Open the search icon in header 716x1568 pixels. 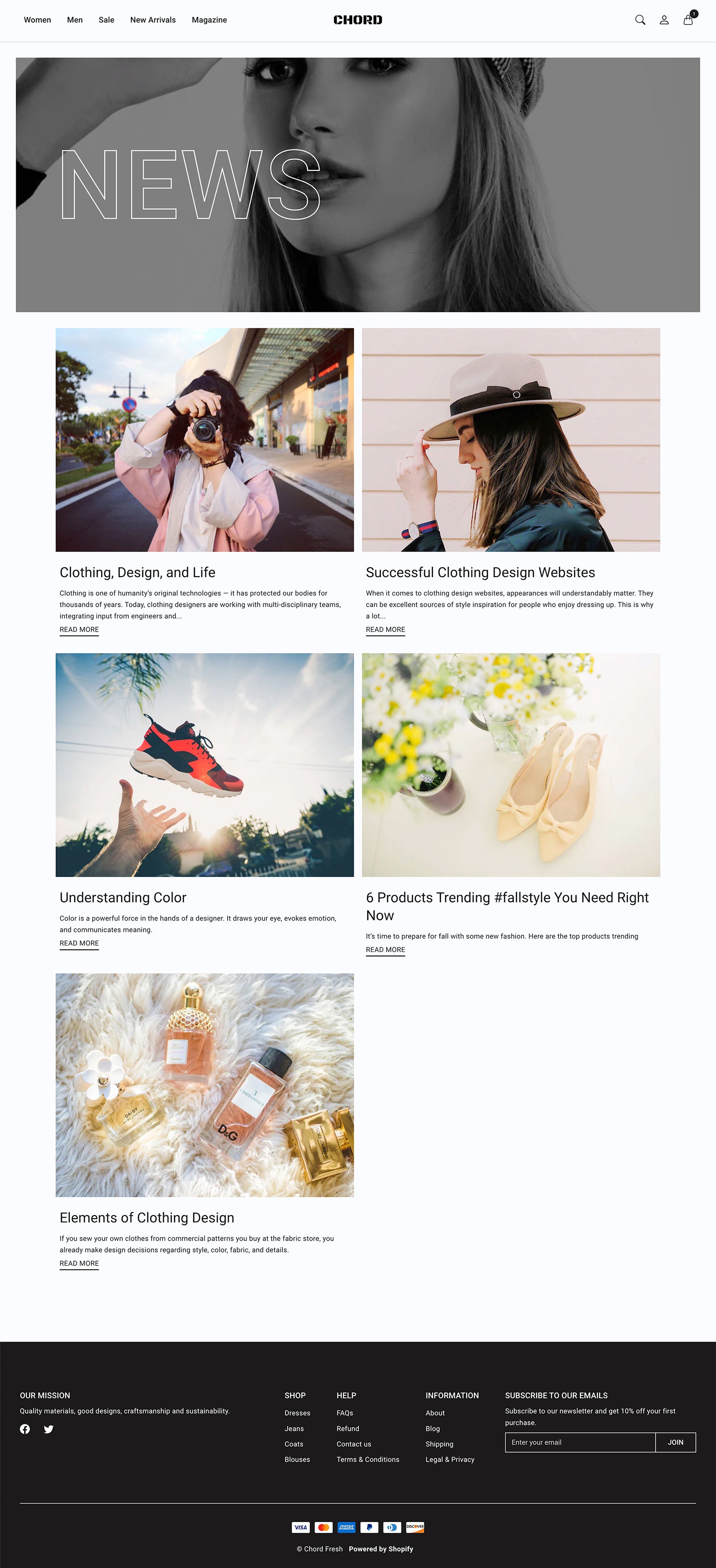tap(640, 20)
